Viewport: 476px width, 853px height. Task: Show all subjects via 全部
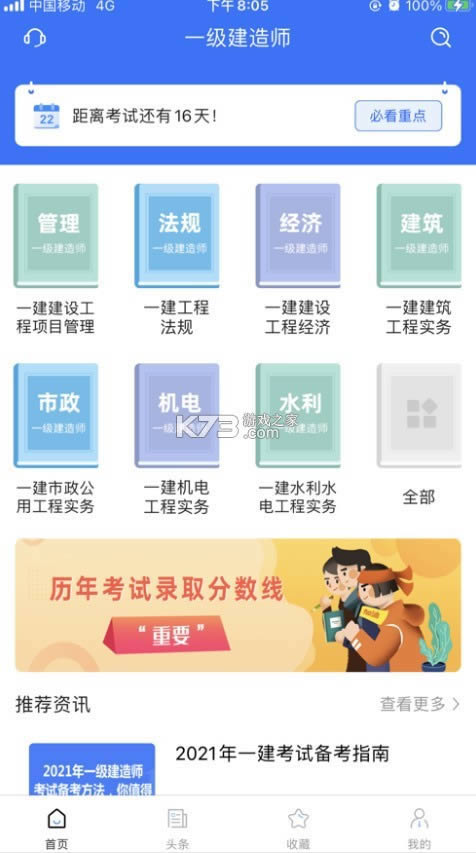point(419,415)
